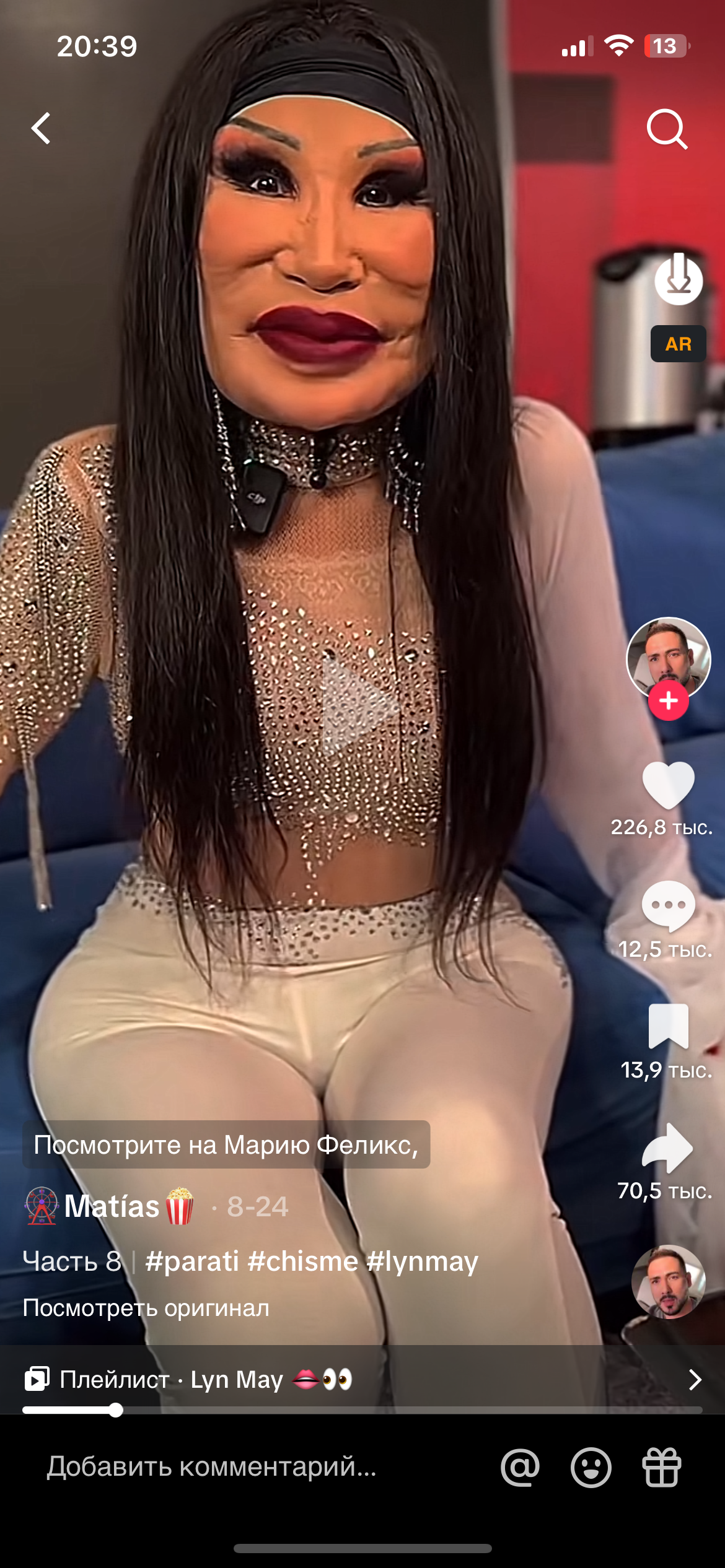The image size is (725, 1568).
Task: Open Matías's profile from the username
Action: pyautogui.click(x=112, y=1206)
